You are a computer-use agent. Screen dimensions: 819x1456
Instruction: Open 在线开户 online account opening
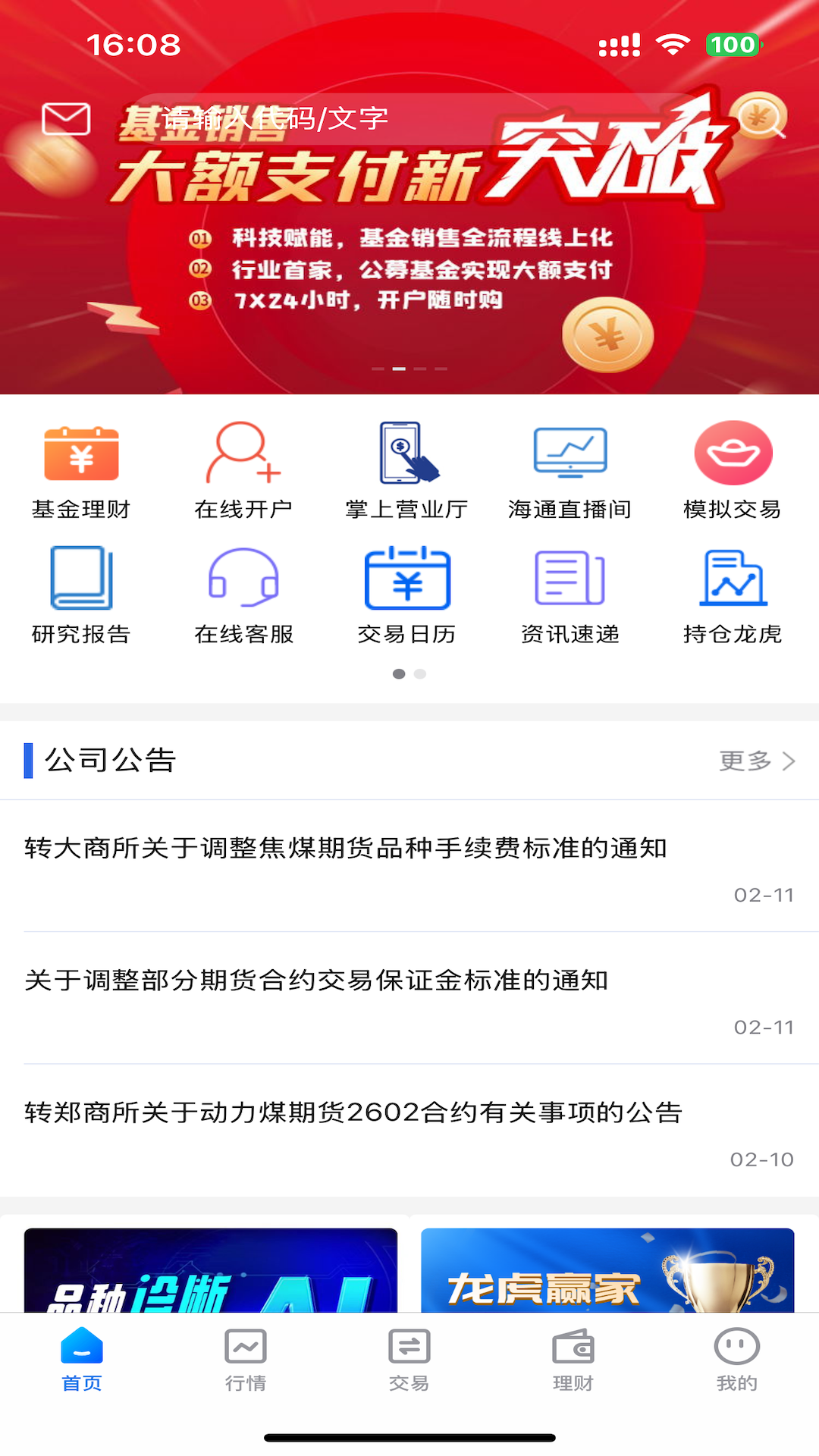pos(243,471)
